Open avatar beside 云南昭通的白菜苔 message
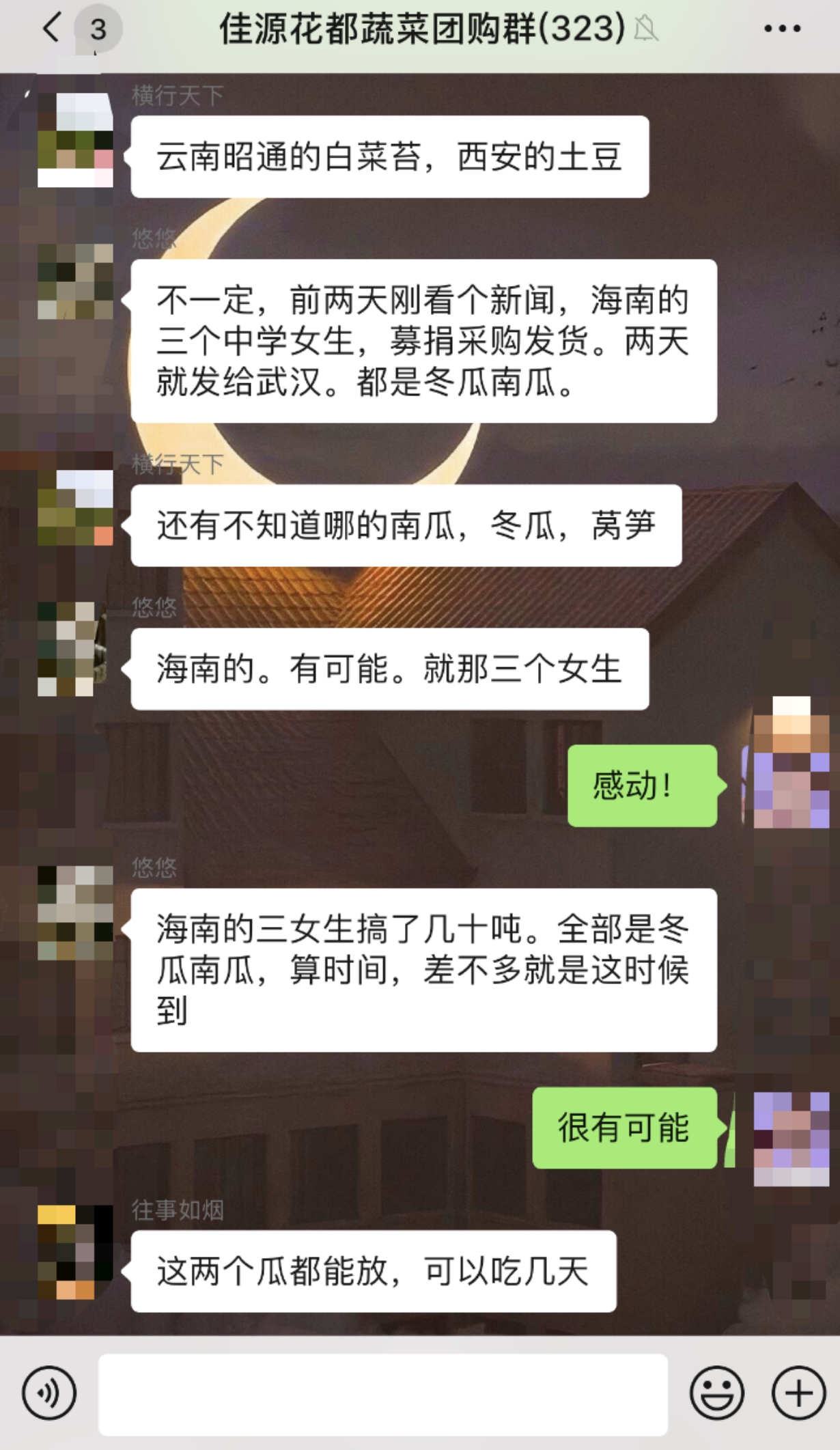 tap(75, 140)
